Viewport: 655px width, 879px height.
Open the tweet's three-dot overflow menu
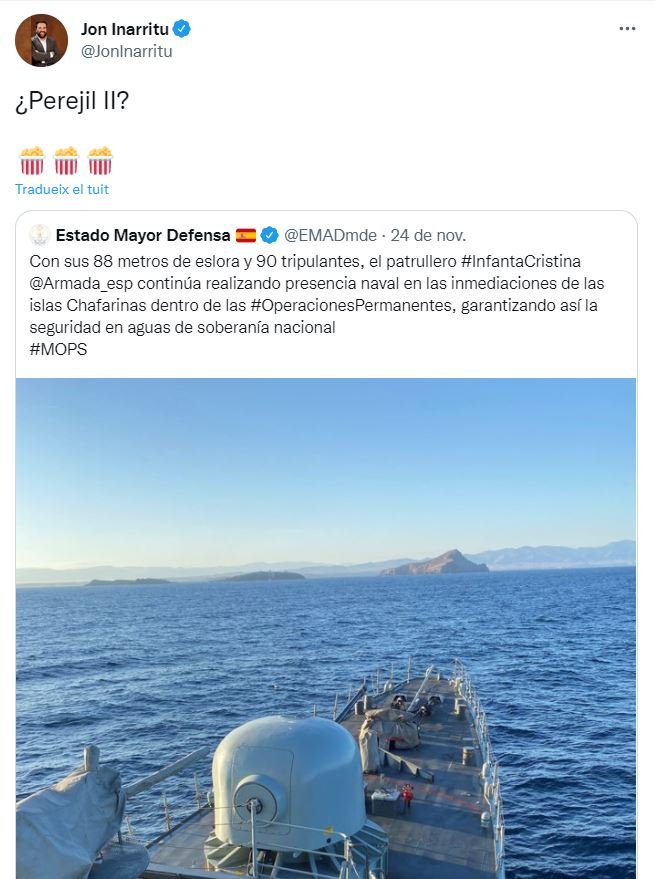[627, 29]
